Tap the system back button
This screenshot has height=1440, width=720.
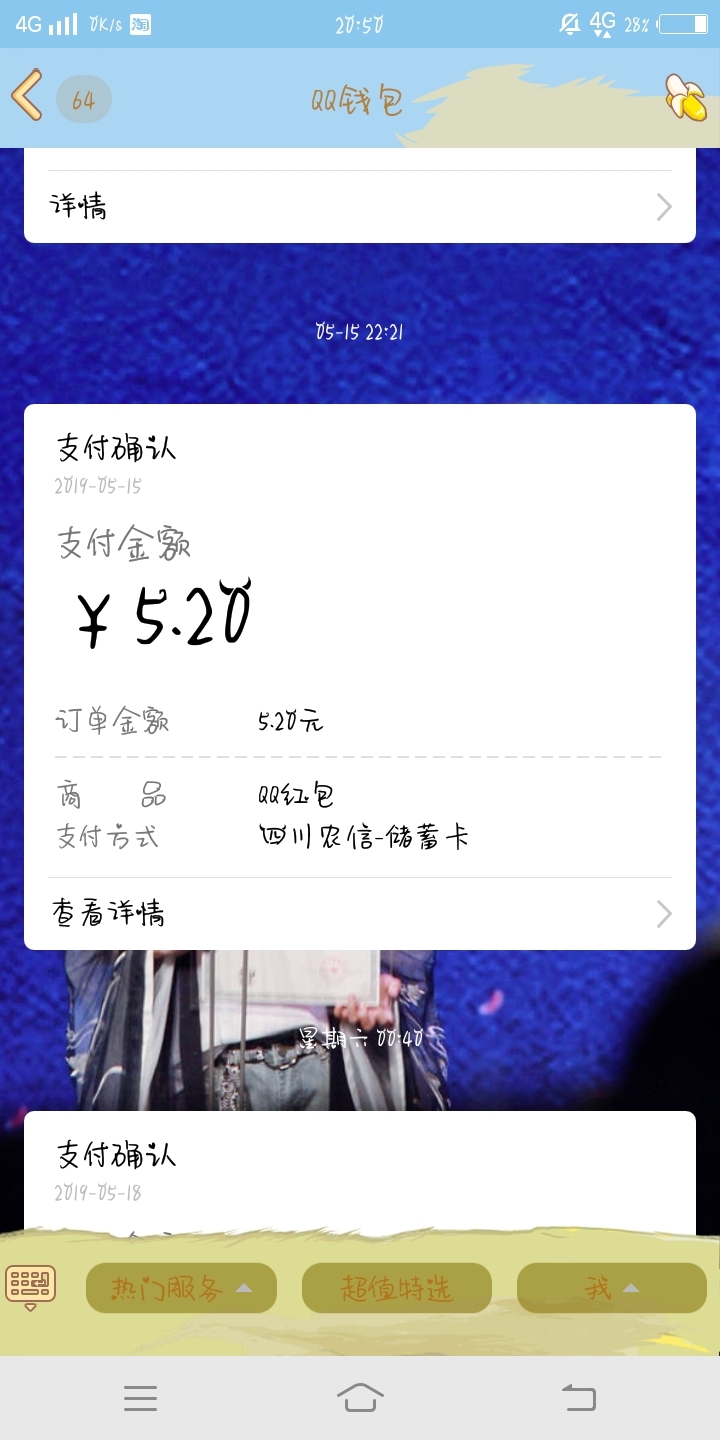[x=579, y=1397]
